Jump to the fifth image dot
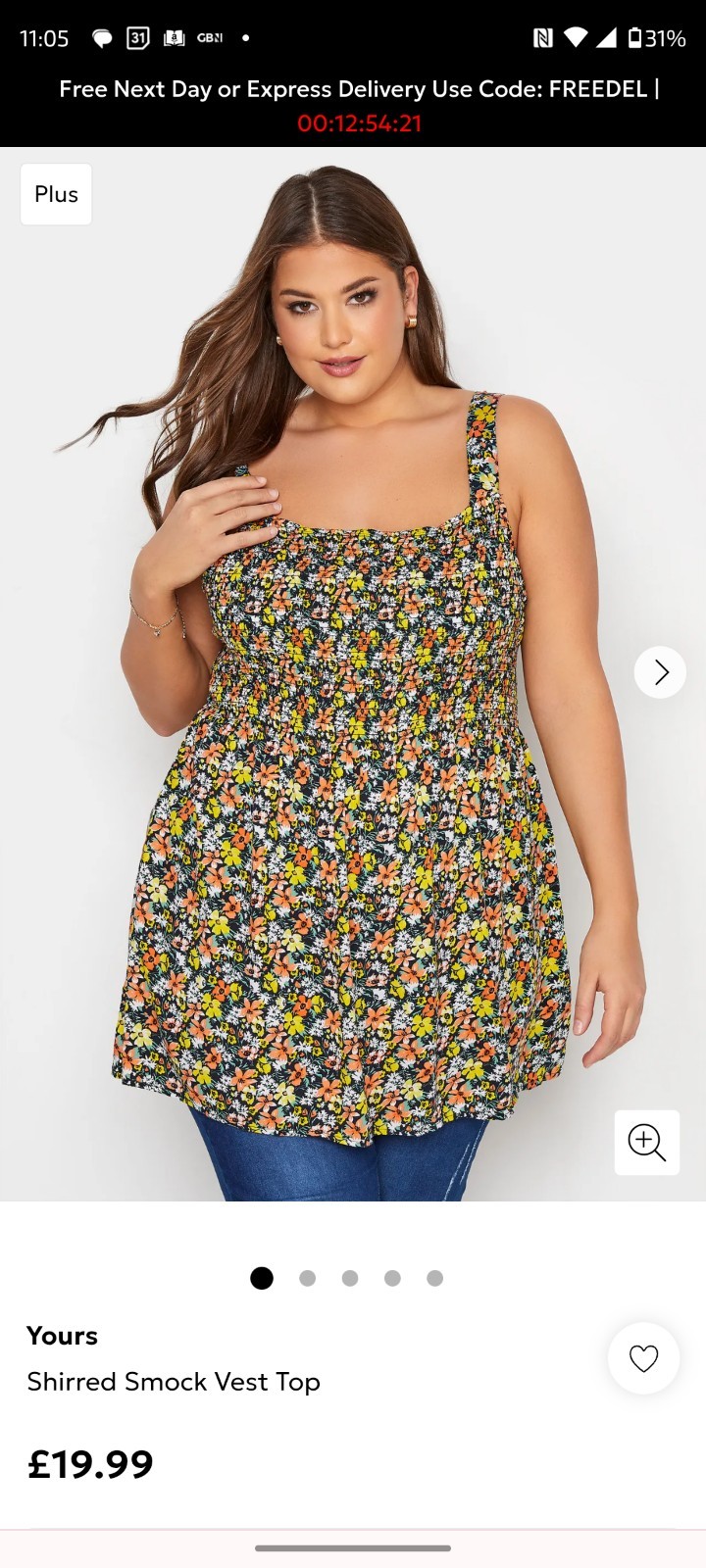The width and height of the screenshot is (706, 1568). pos(435,1278)
